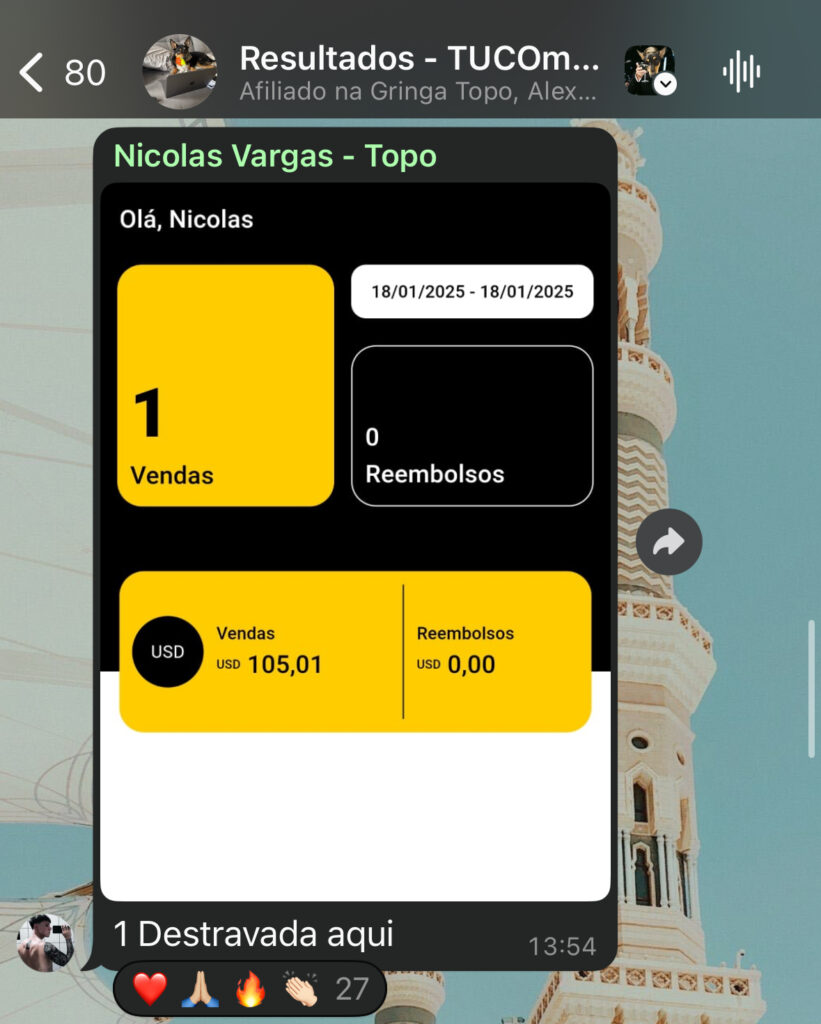Open sender Nicolas Vargas - Topo profile name

click(275, 156)
